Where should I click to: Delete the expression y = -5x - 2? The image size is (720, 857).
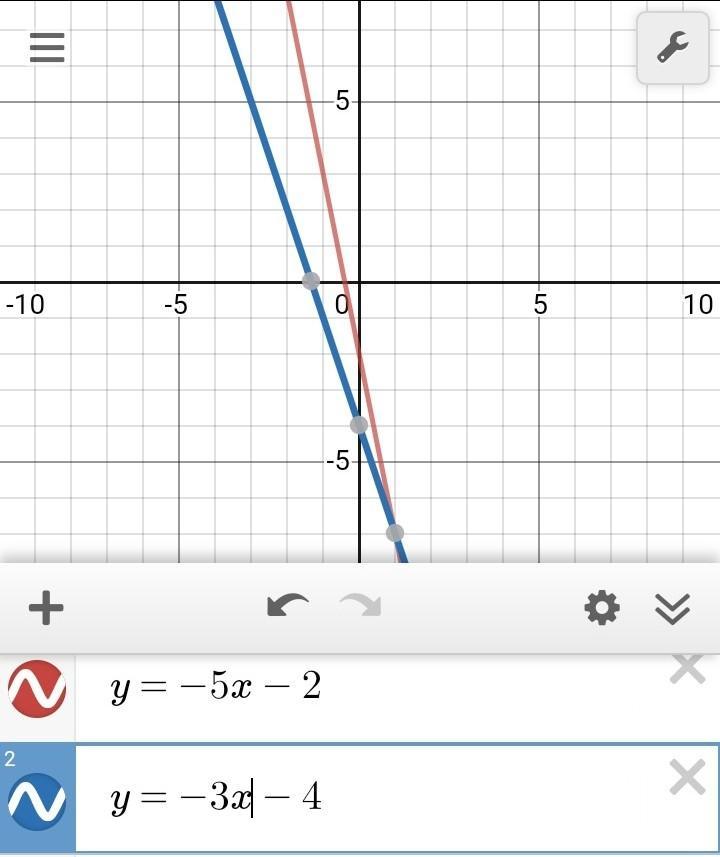(x=687, y=670)
